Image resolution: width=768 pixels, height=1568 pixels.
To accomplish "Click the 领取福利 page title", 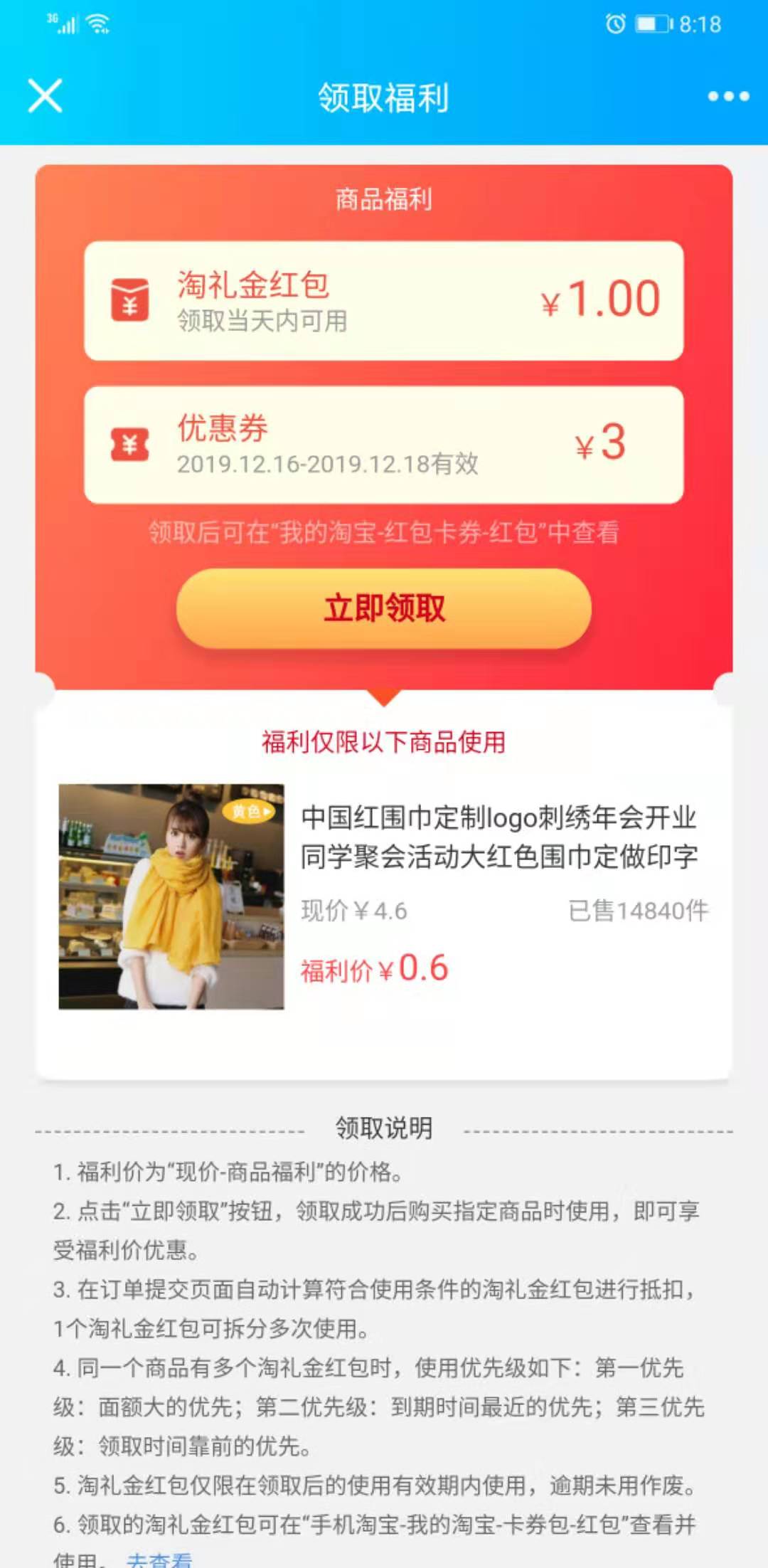I will point(384,98).
